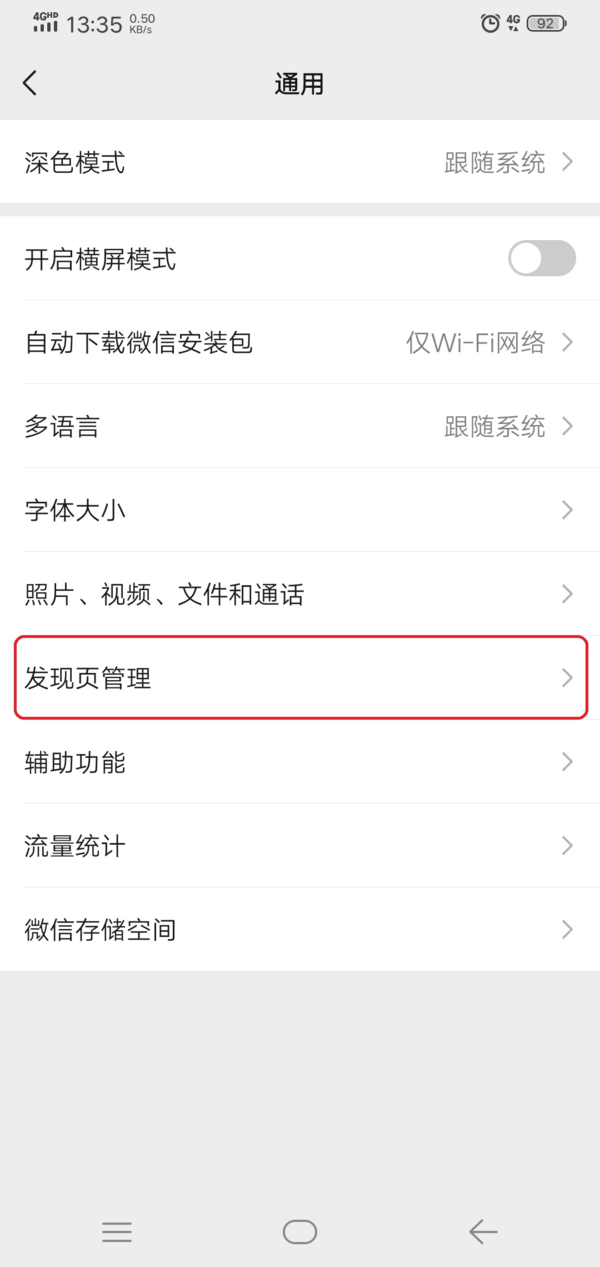The image size is (600, 1267).
Task: Toggle the 开启横屏模式 switch
Action: [x=541, y=259]
